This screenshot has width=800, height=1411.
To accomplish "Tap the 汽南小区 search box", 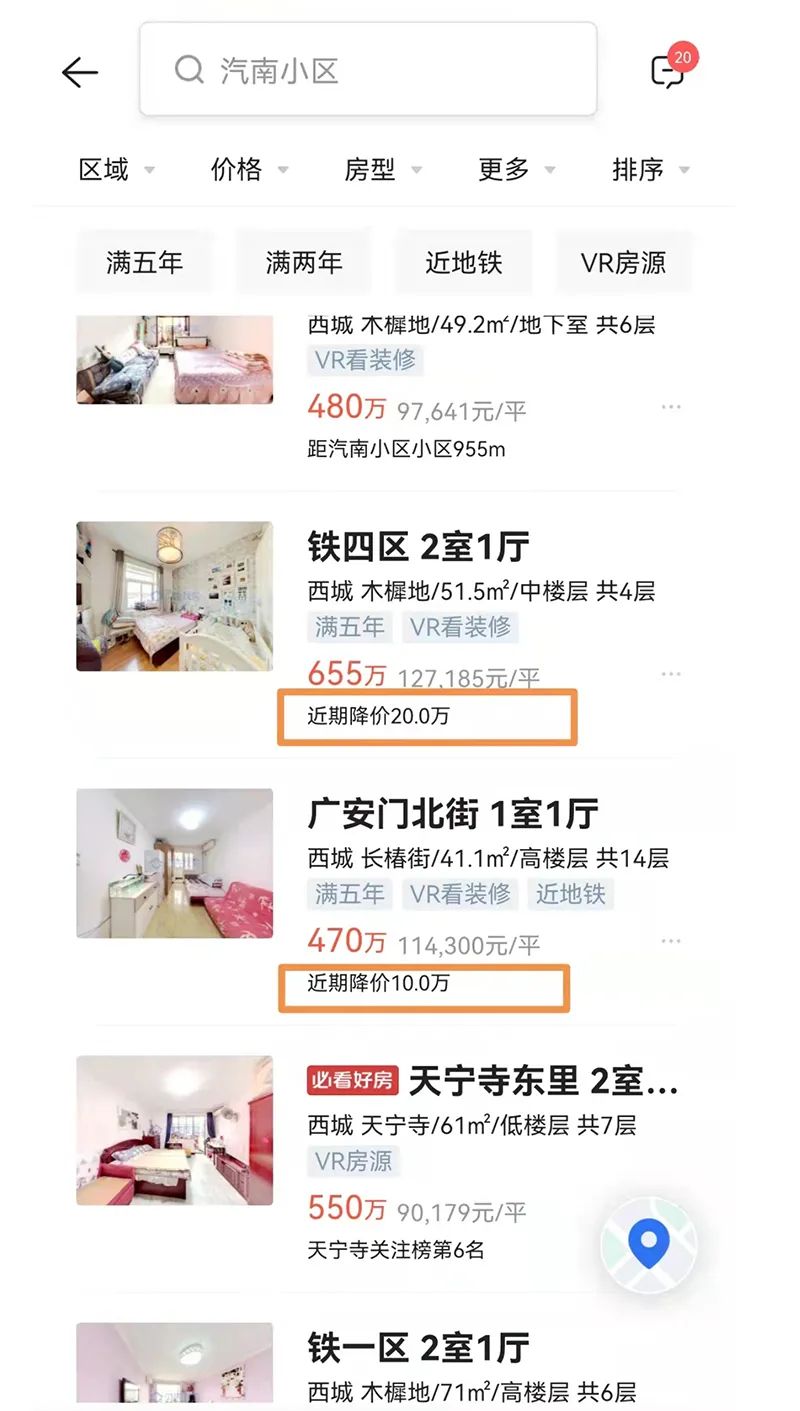I will [368, 70].
